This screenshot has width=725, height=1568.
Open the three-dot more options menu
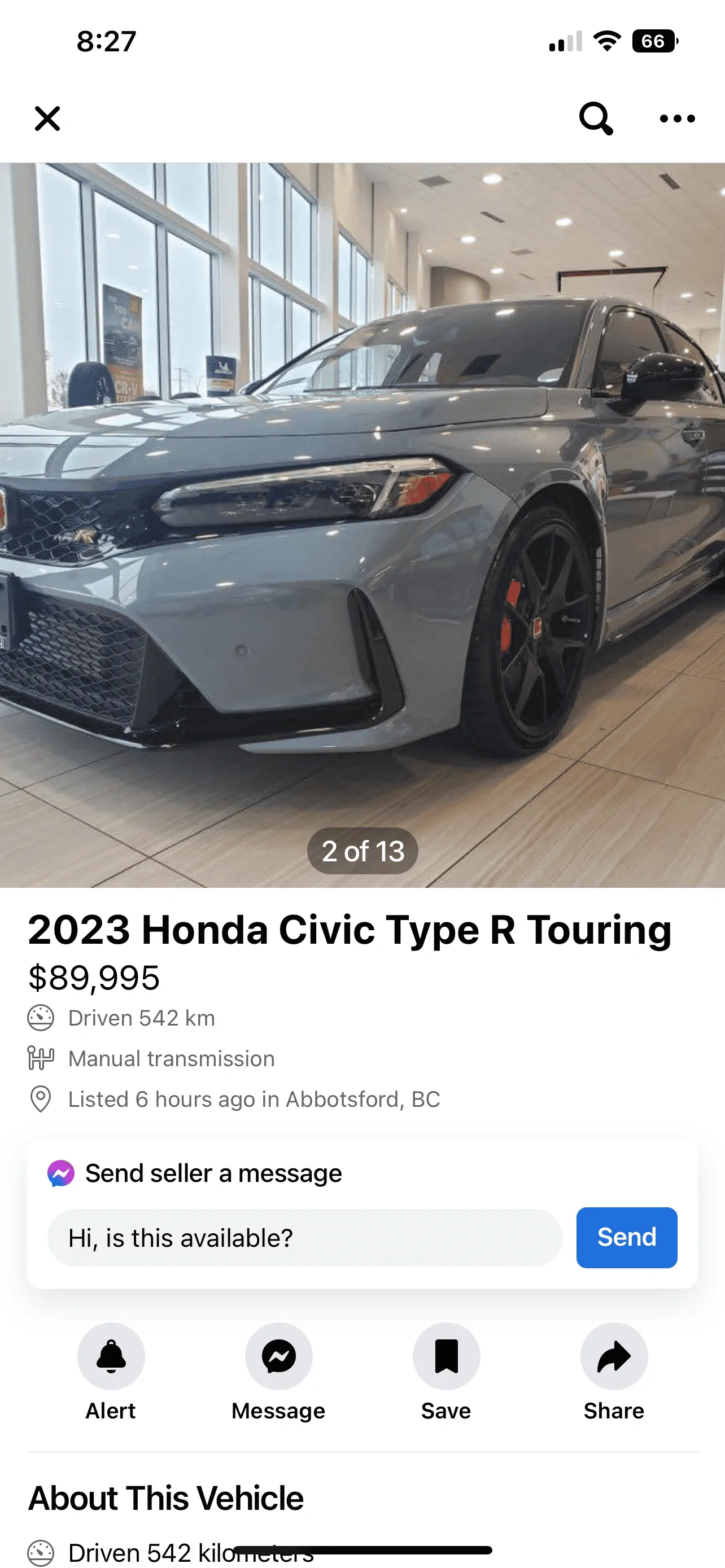pyautogui.click(x=677, y=118)
